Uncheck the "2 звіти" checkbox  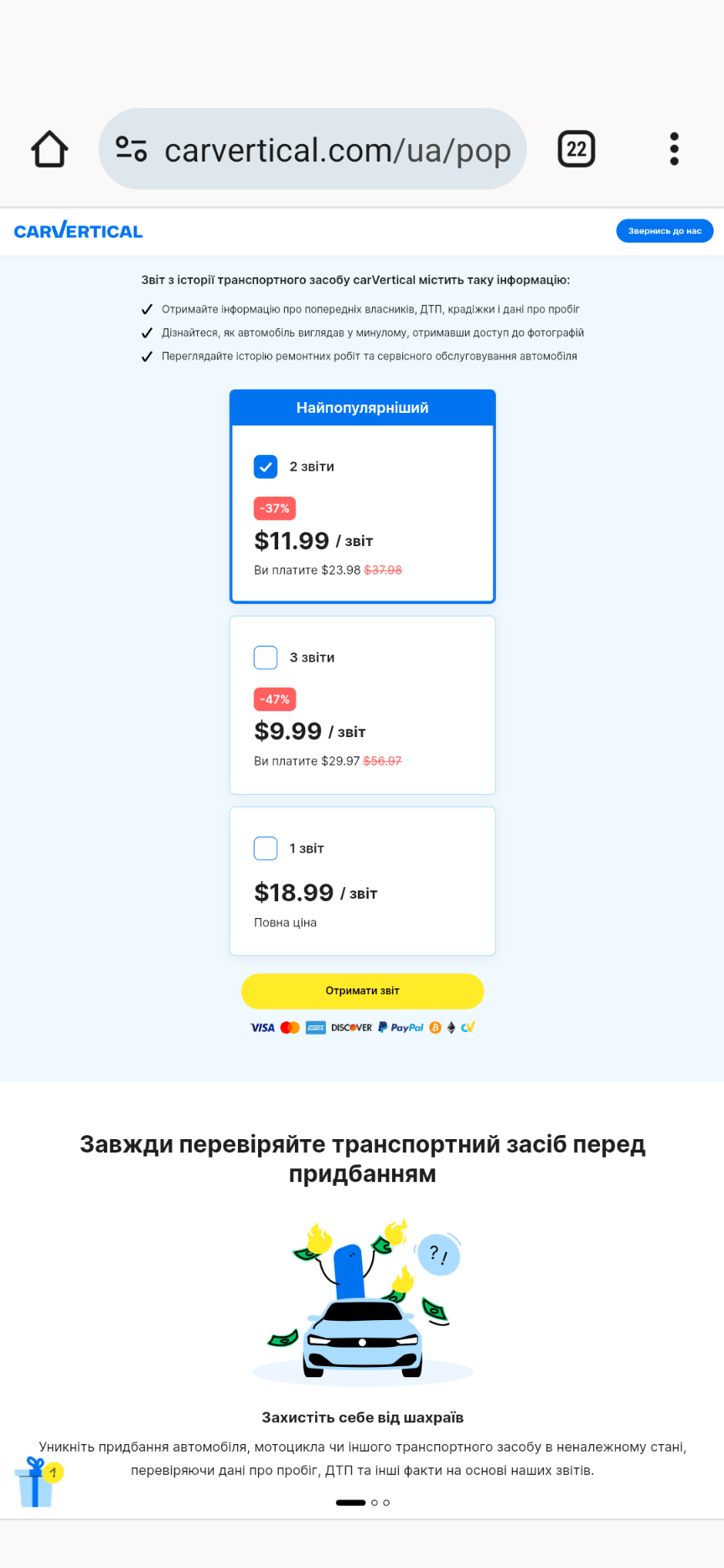click(x=266, y=467)
